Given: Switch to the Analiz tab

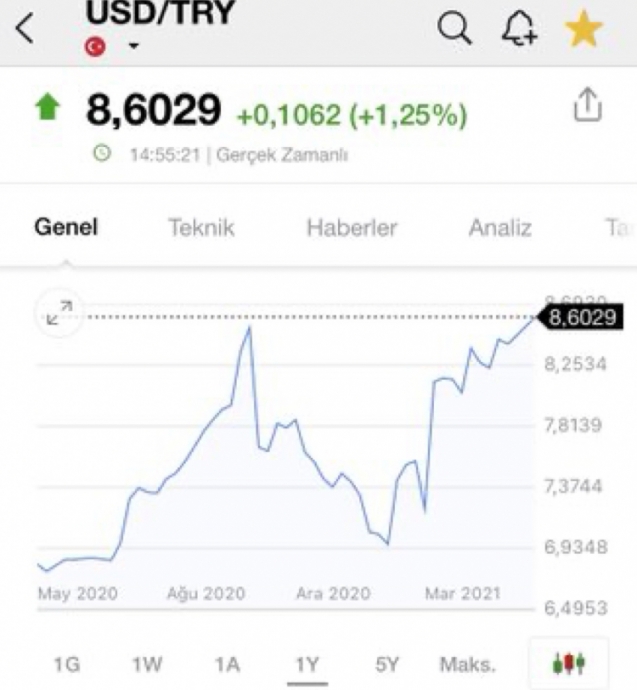Looking at the screenshot, I should (500, 227).
